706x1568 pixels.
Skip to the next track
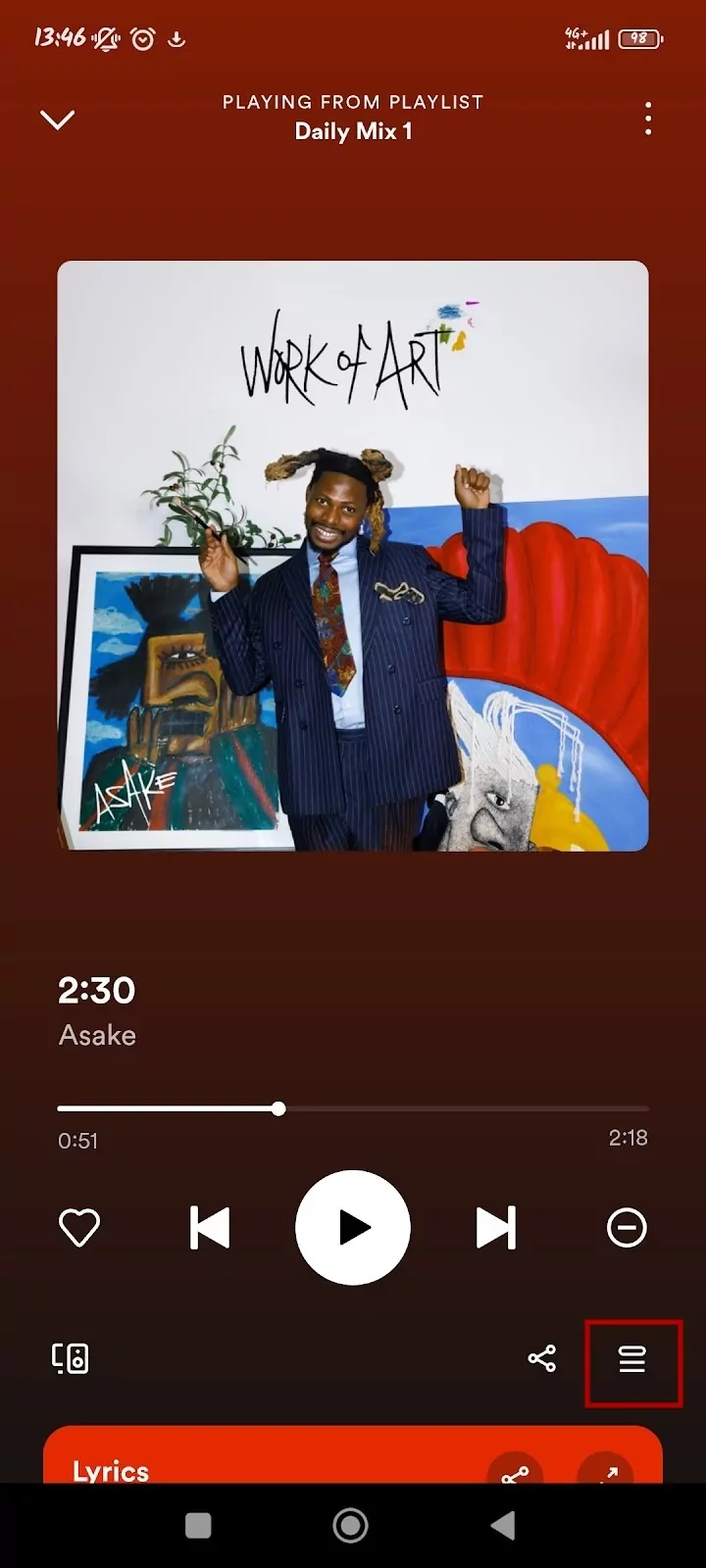pos(496,1227)
